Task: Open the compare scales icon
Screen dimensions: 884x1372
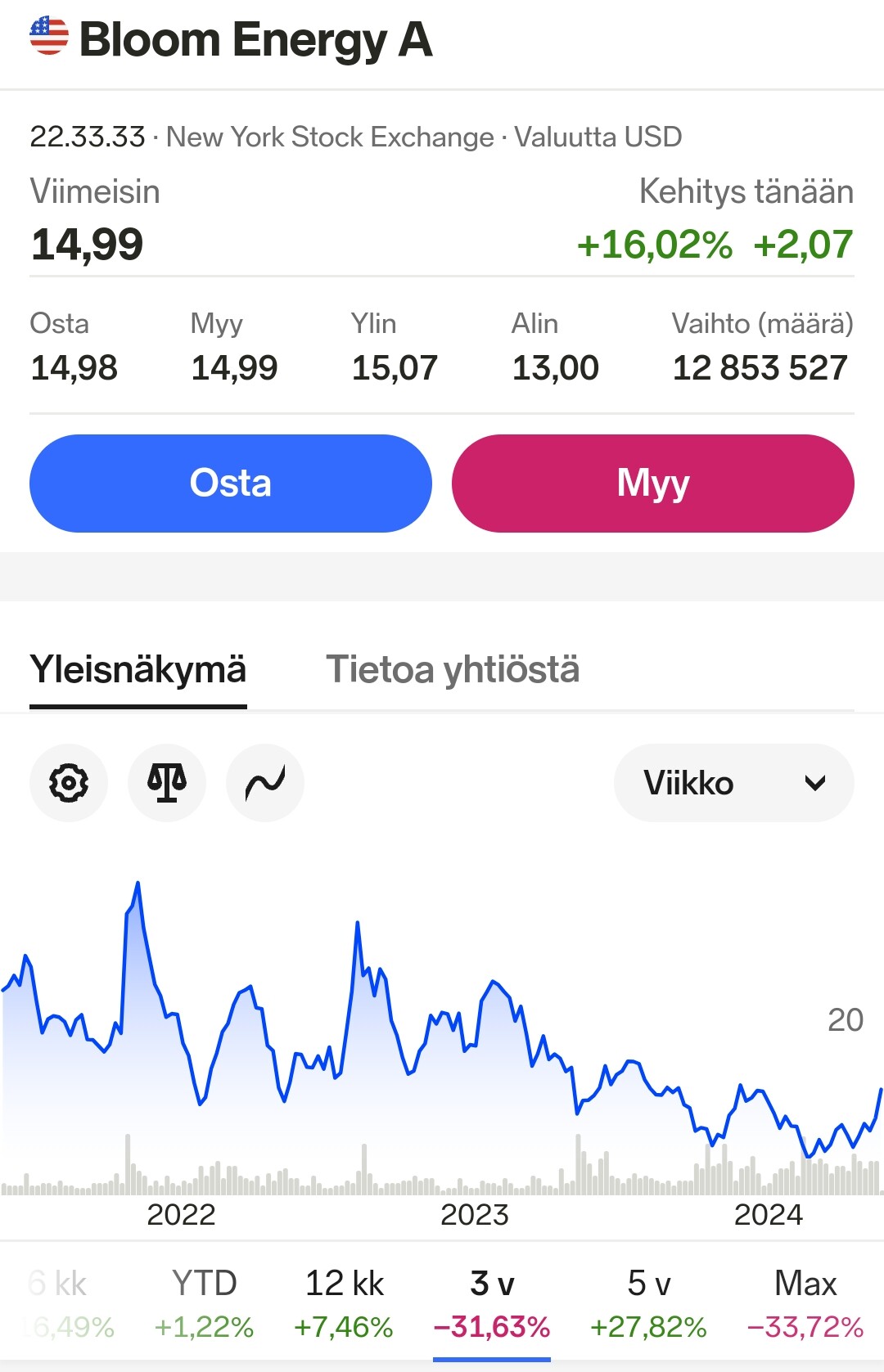Action: 167,783
